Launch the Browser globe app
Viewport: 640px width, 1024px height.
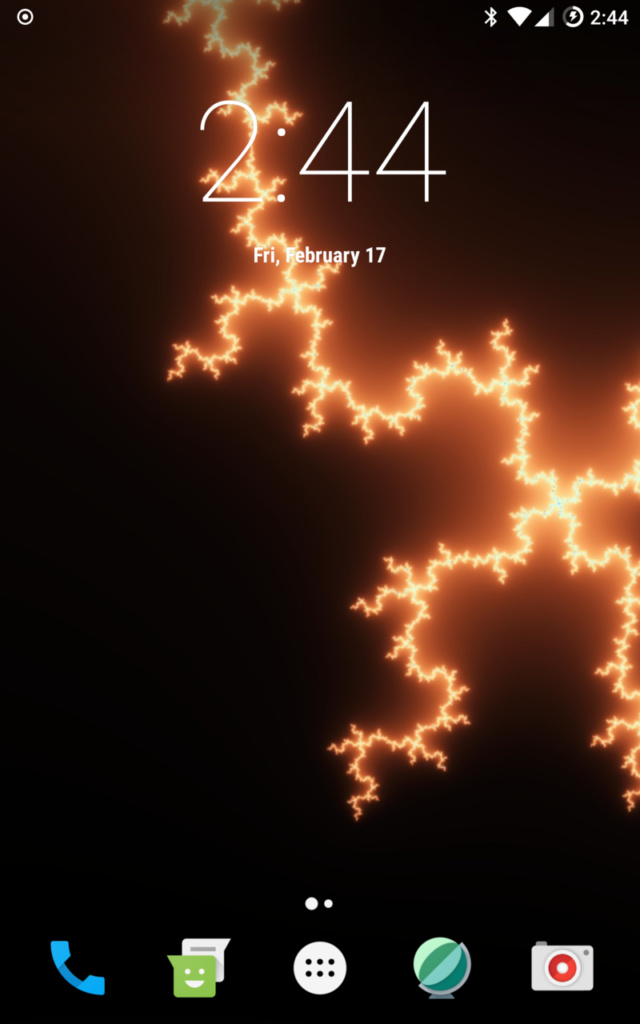[x=441, y=967]
